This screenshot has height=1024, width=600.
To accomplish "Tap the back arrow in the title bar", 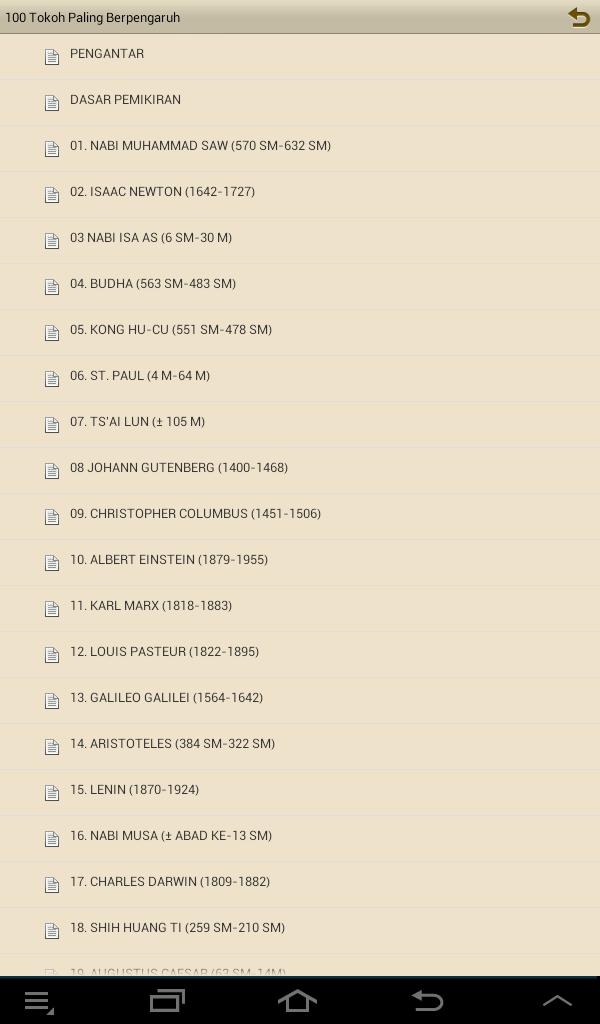I will (578, 17).
